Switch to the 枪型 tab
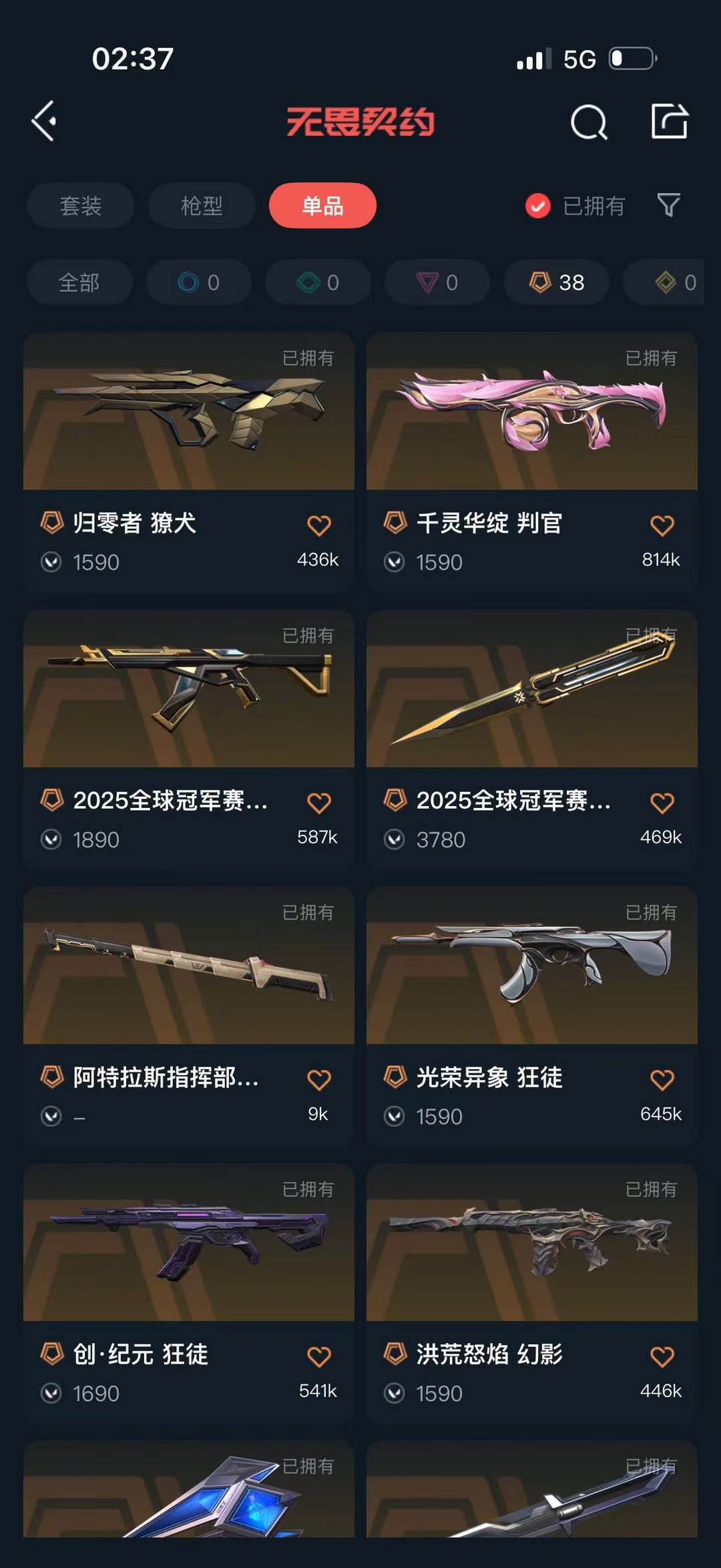This screenshot has height=1568, width=721. (202, 206)
